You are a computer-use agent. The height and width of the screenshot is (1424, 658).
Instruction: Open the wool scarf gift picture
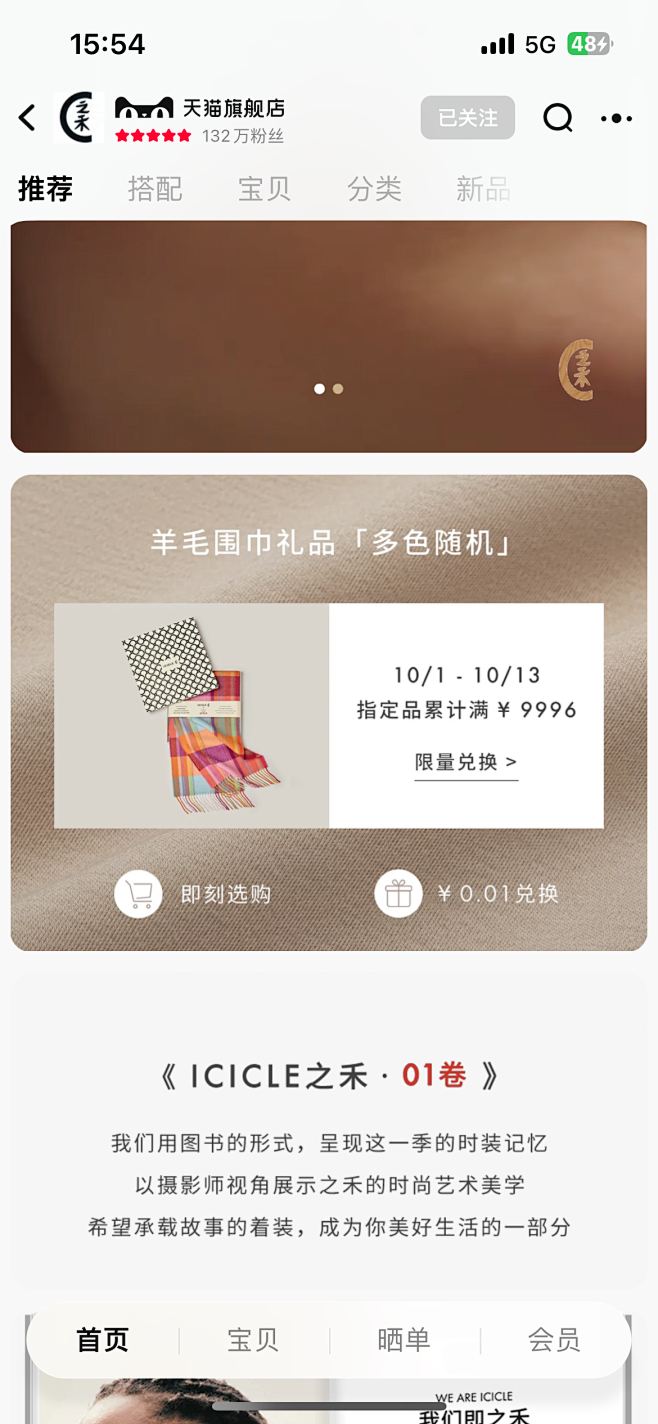(x=192, y=716)
